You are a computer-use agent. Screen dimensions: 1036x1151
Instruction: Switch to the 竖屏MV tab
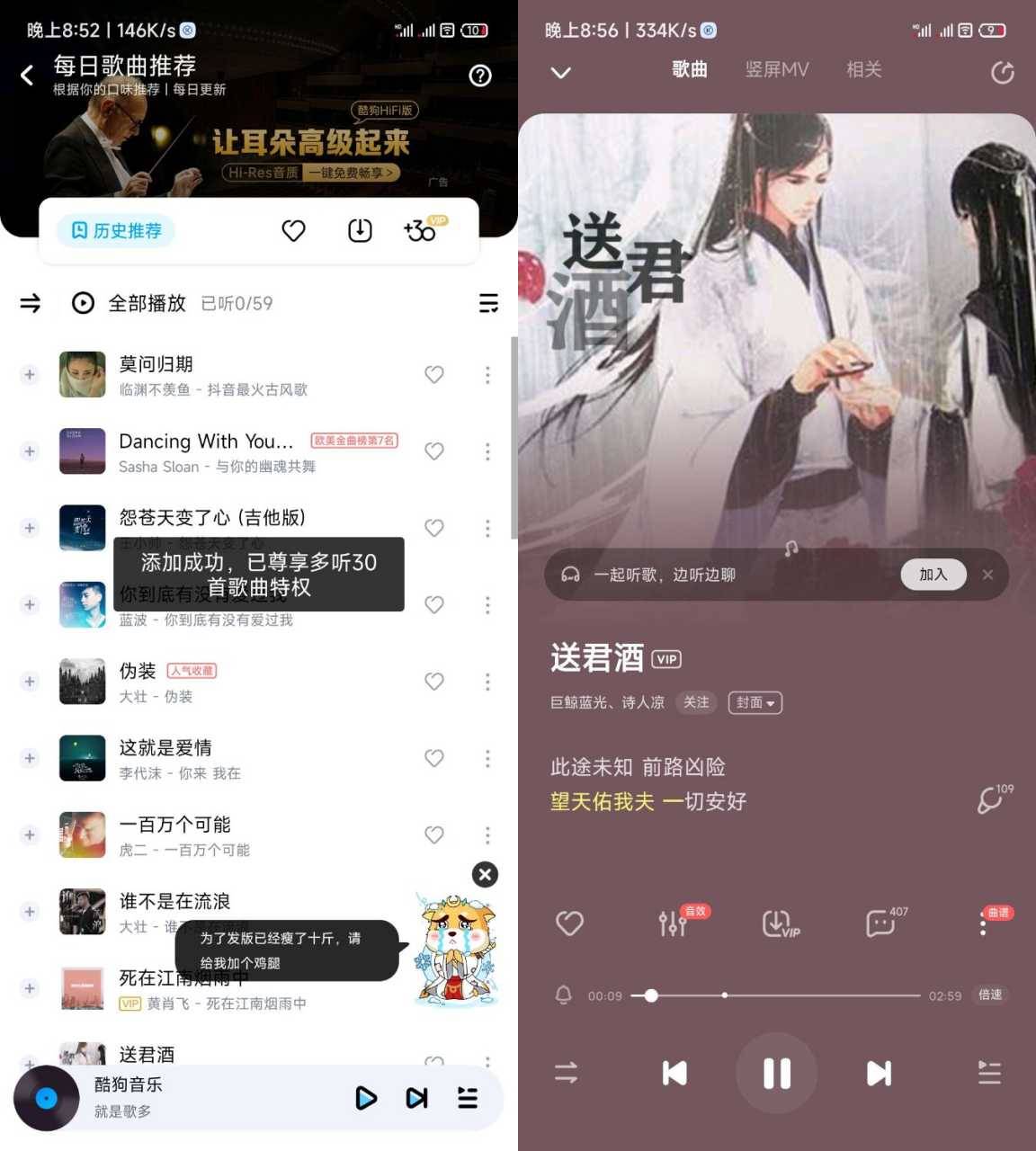[x=776, y=70]
